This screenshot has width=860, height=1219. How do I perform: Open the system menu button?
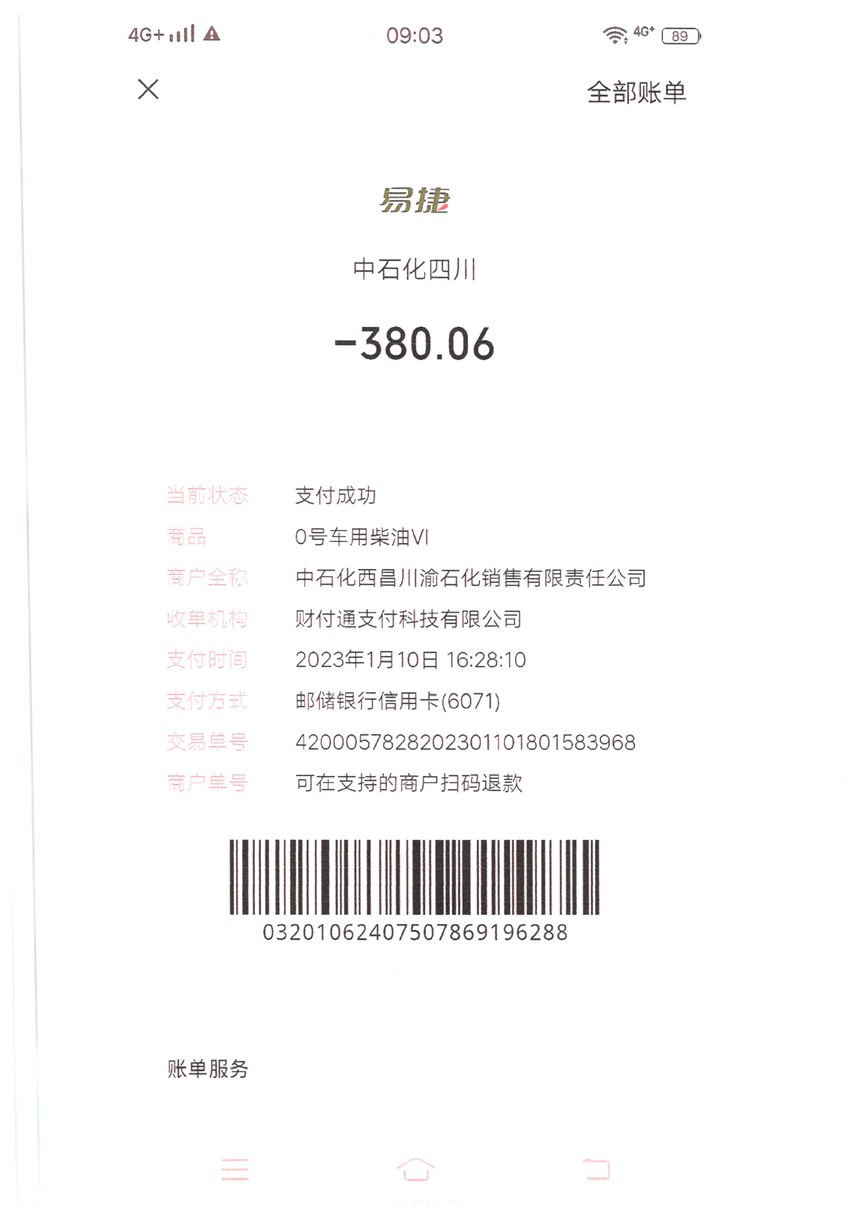pos(235,1169)
